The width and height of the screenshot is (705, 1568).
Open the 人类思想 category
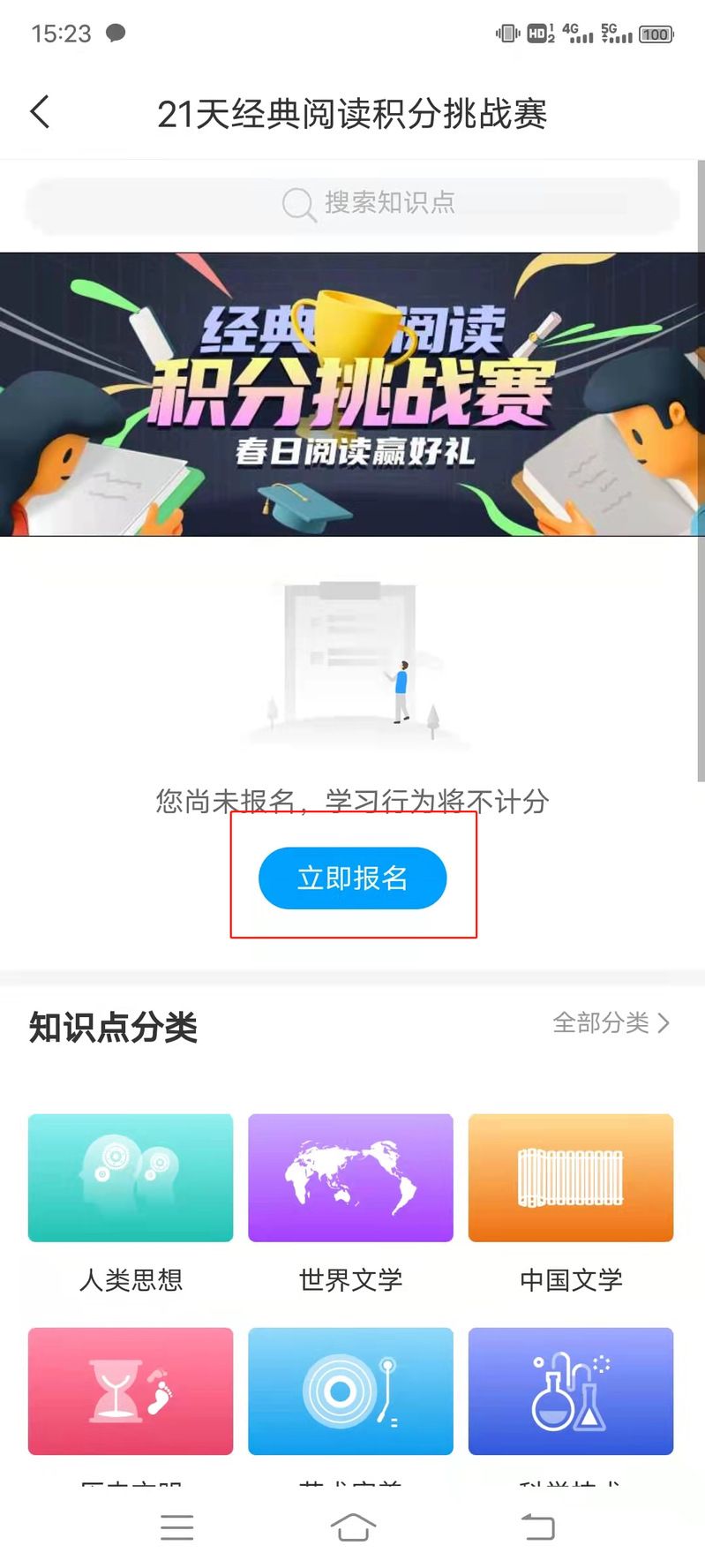click(x=131, y=1178)
